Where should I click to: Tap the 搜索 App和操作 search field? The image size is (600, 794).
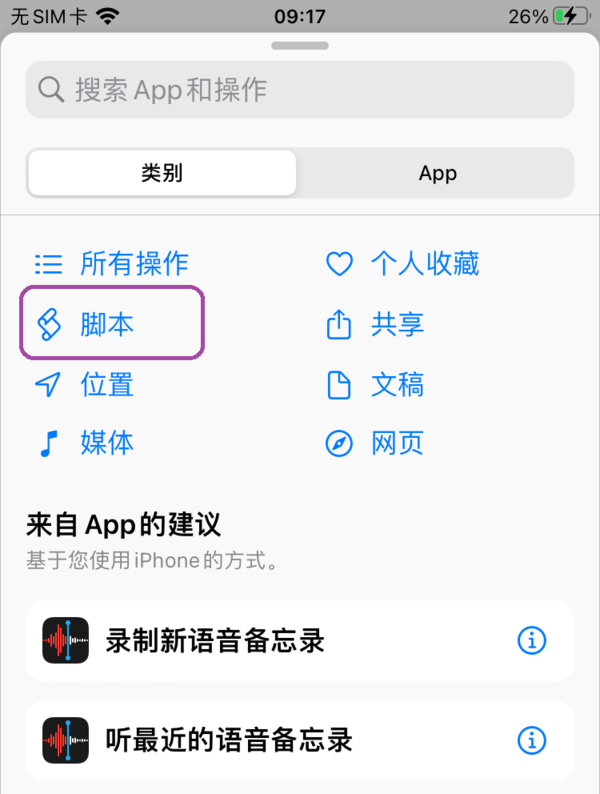(300, 90)
